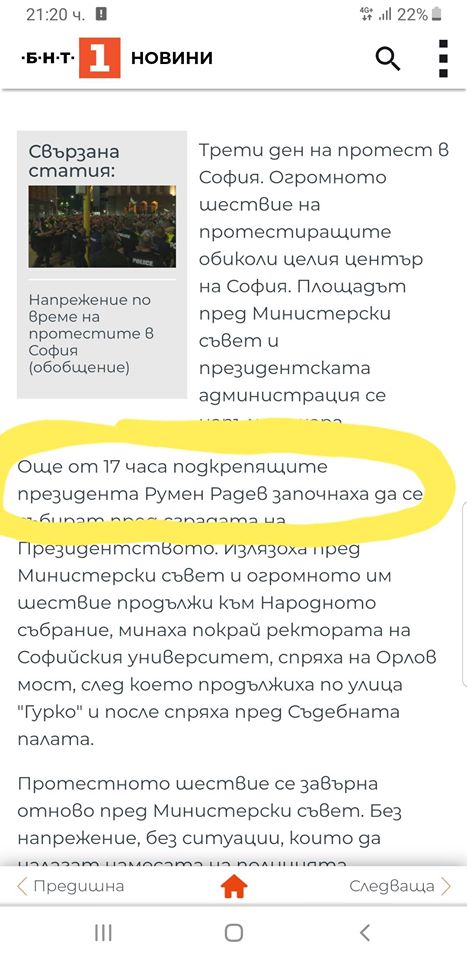Open the three-dot overflow menu
This screenshot has width=467, height=960.
(x=444, y=58)
